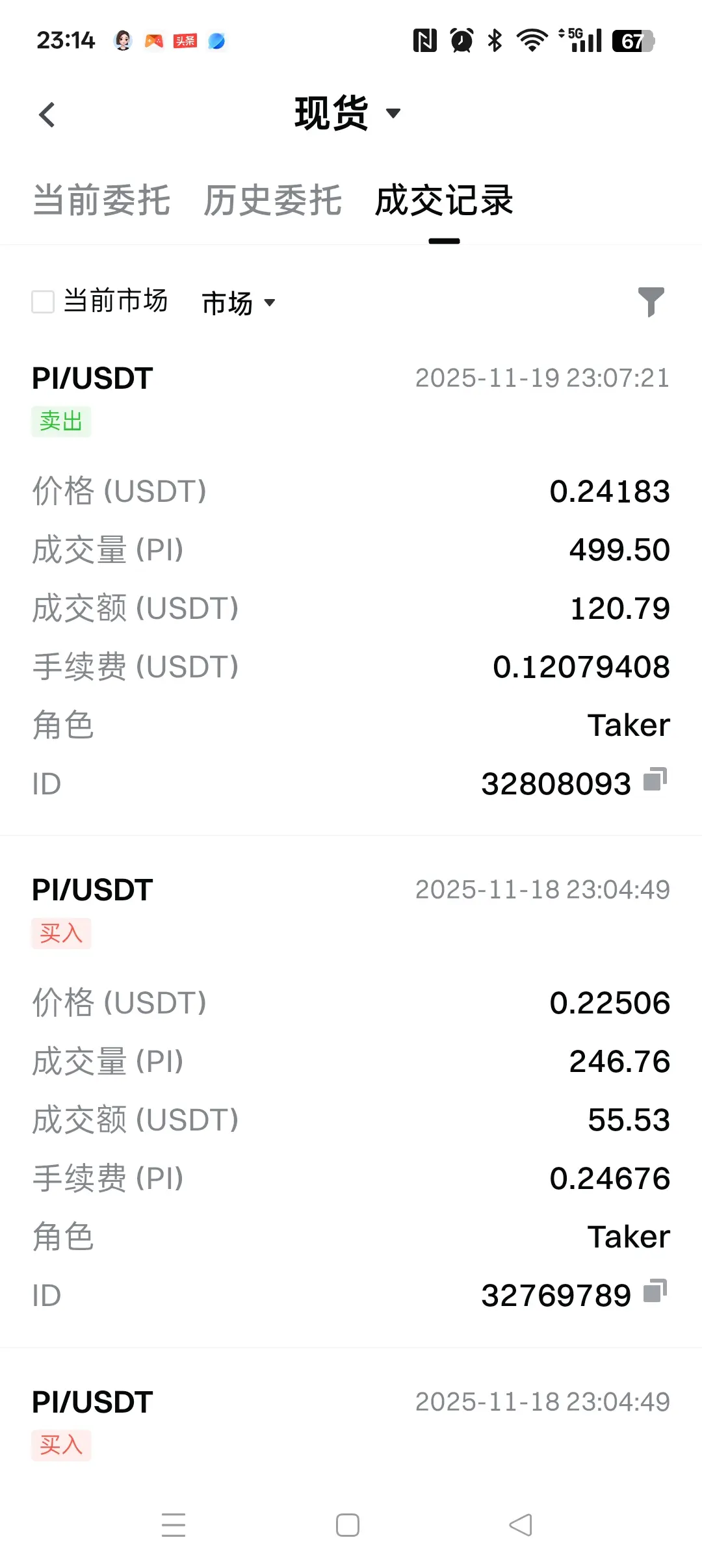702x1568 pixels.
Task: Open the 市场 dropdown selector
Action: click(x=239, y=303)
